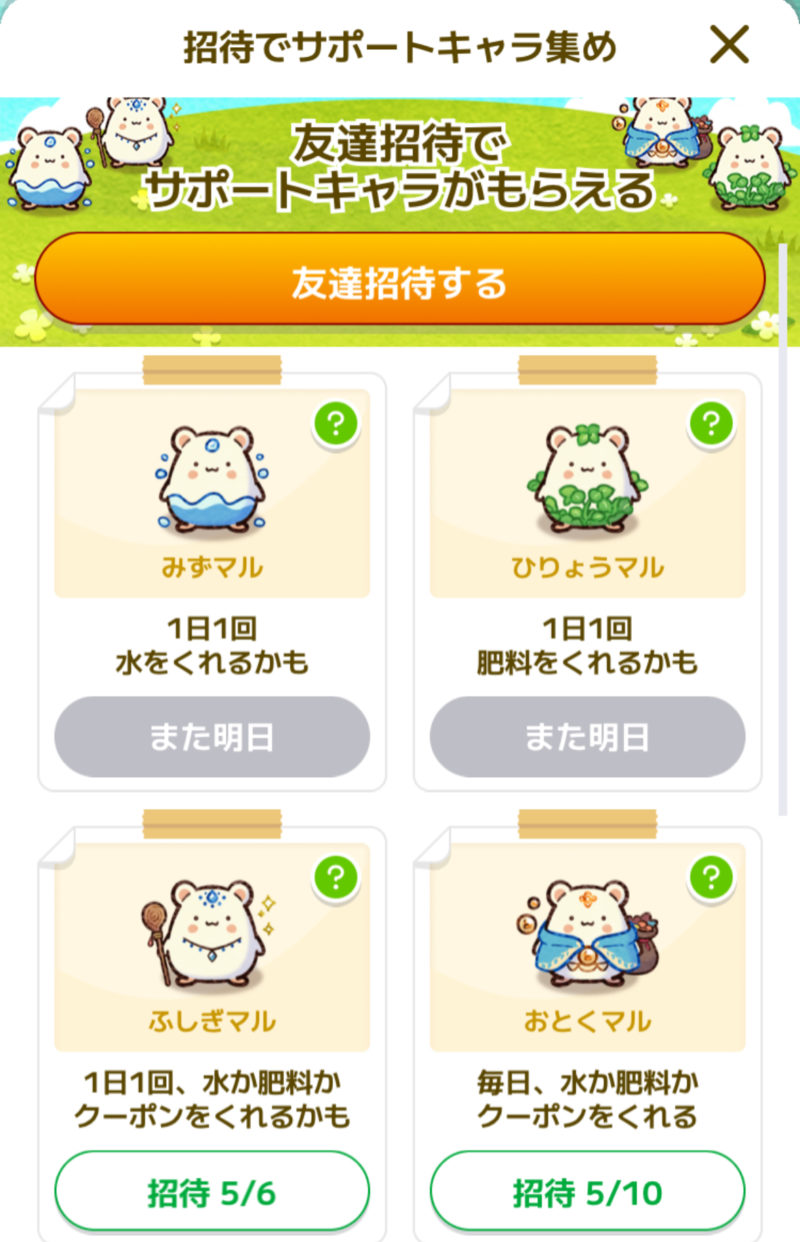Image resolution: width=800 pixels, height=1242 pixels.
Task: Tap the 友達招待する button
Action: [x=399, y=283]
